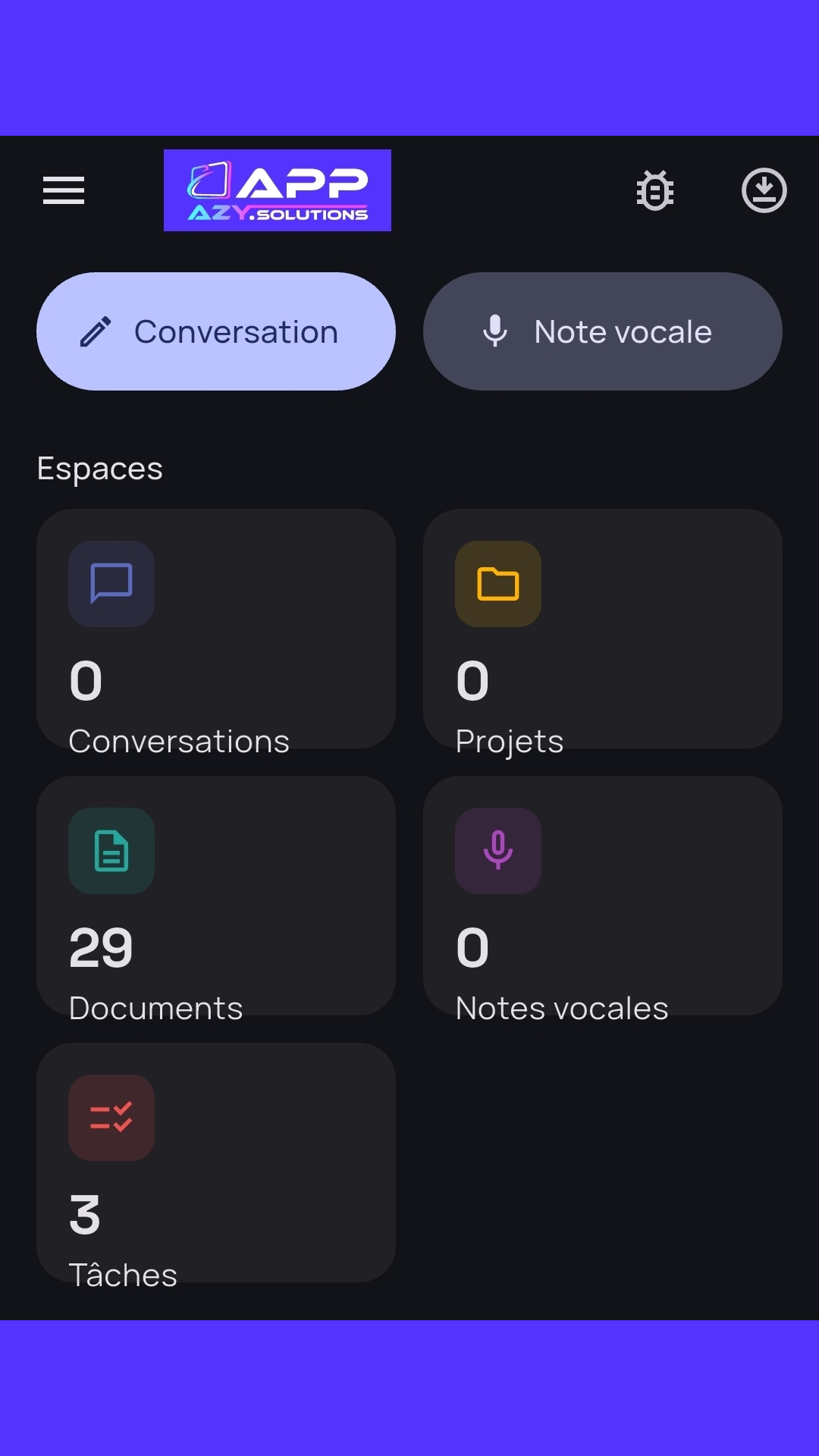Open the Tâches card with 3 tasks

(216, 1163)
